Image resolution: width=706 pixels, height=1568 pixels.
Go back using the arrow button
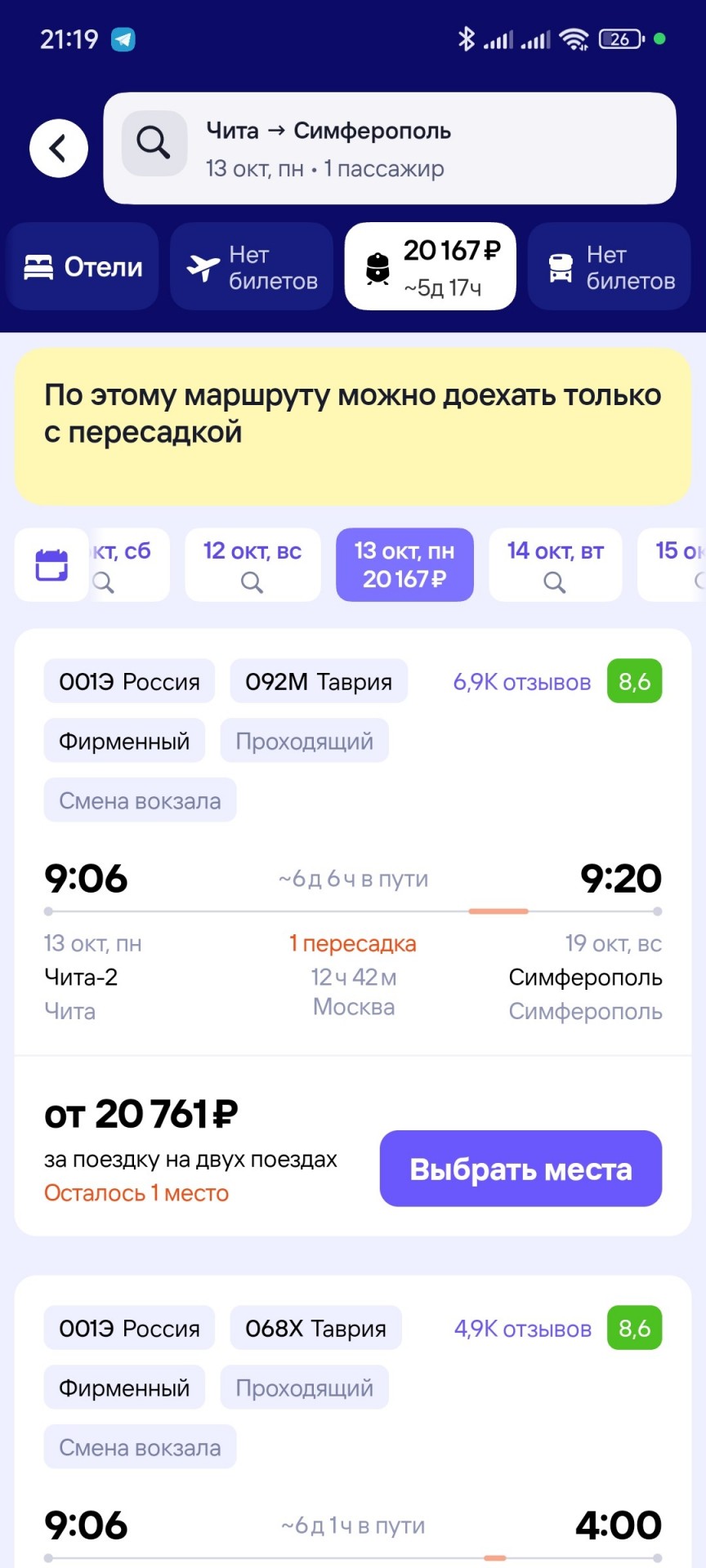click(59, 149)
